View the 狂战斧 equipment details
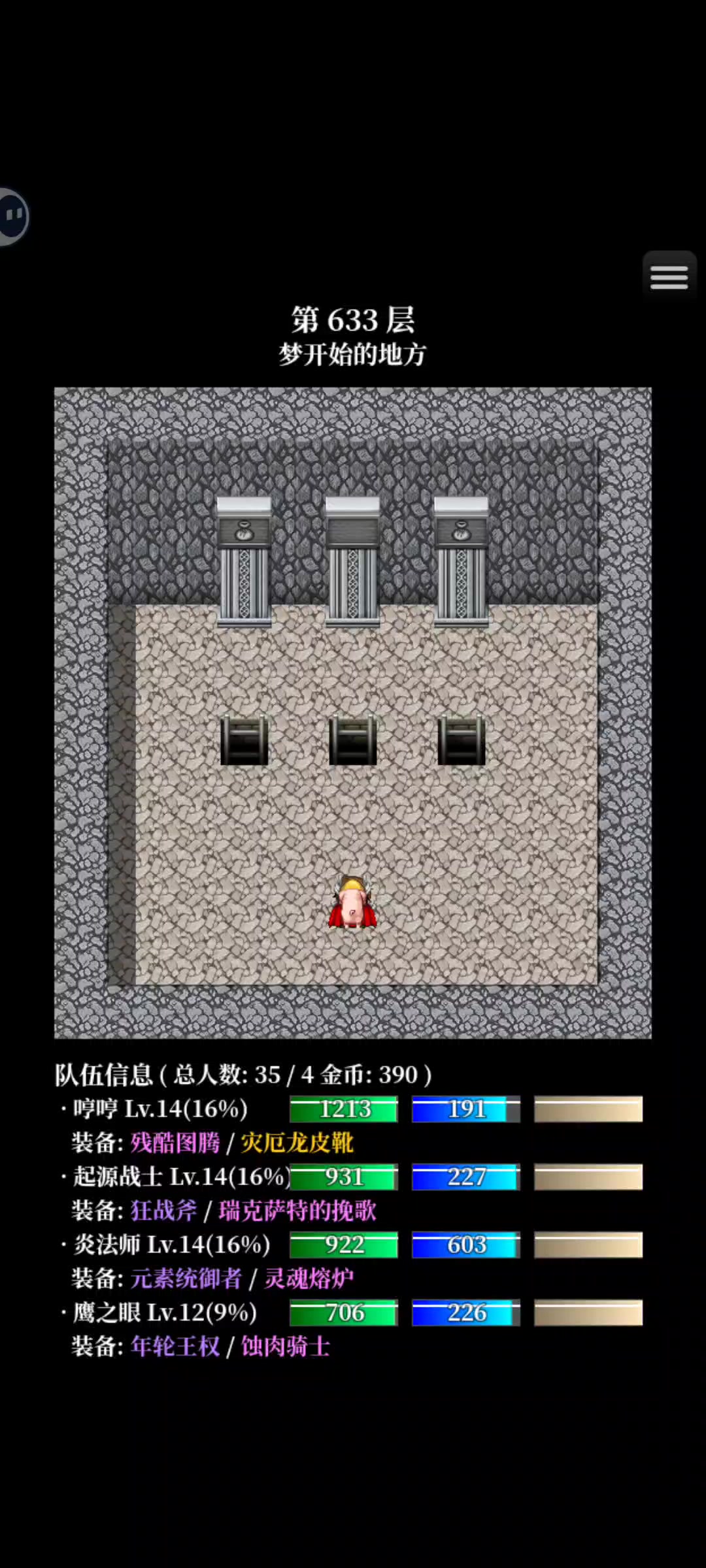 coord(164,1211)
